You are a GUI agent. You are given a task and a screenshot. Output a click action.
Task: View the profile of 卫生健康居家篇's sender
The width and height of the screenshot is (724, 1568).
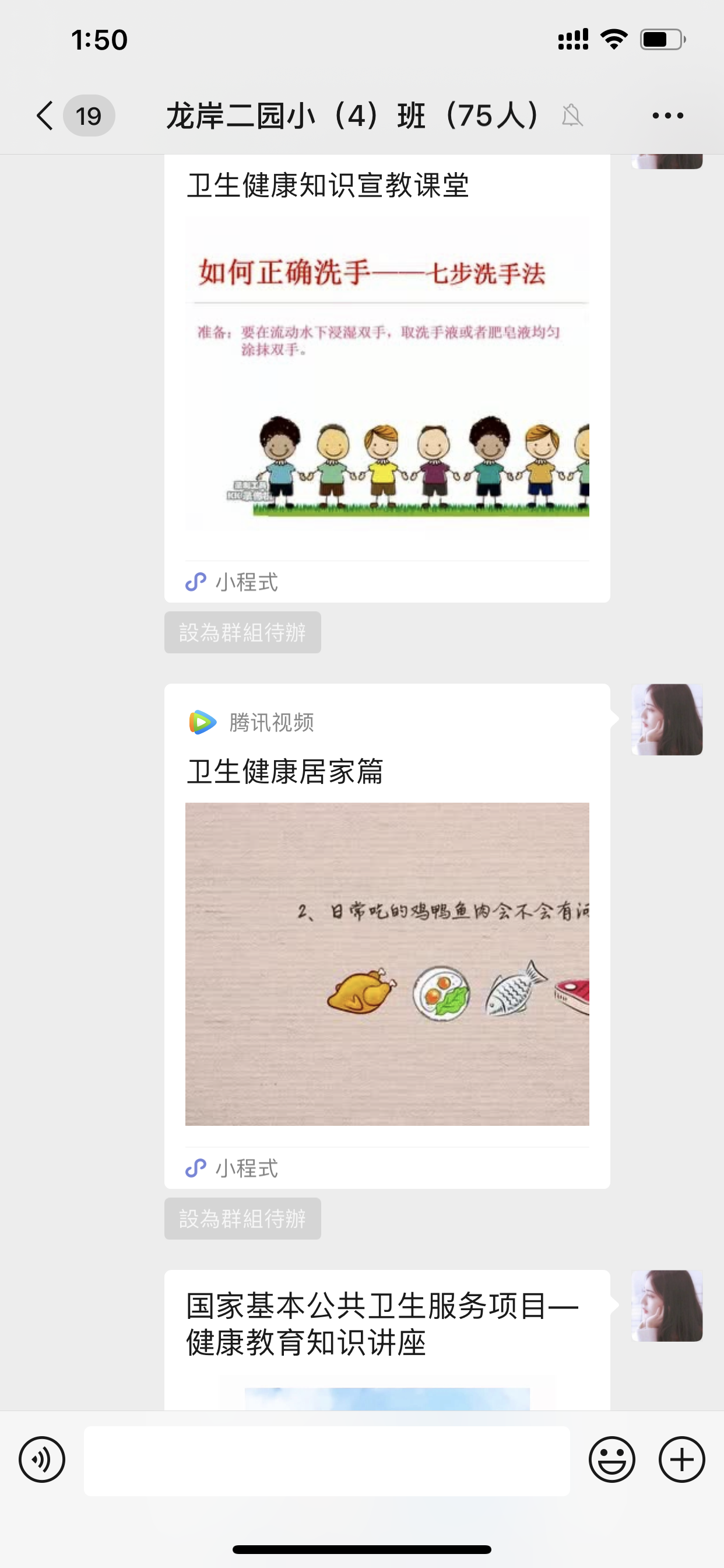pyautogui.click(x=667, y=719)
